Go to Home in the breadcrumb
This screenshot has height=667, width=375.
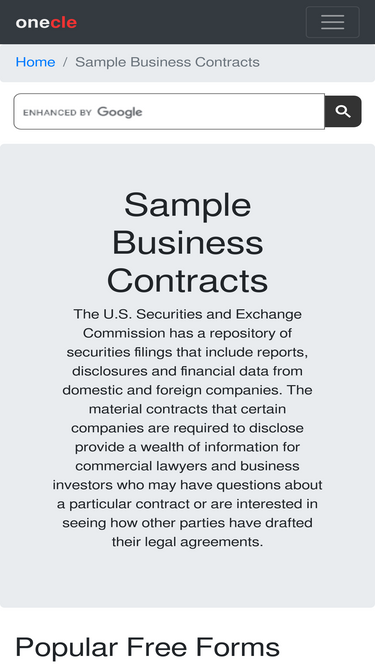35,62
